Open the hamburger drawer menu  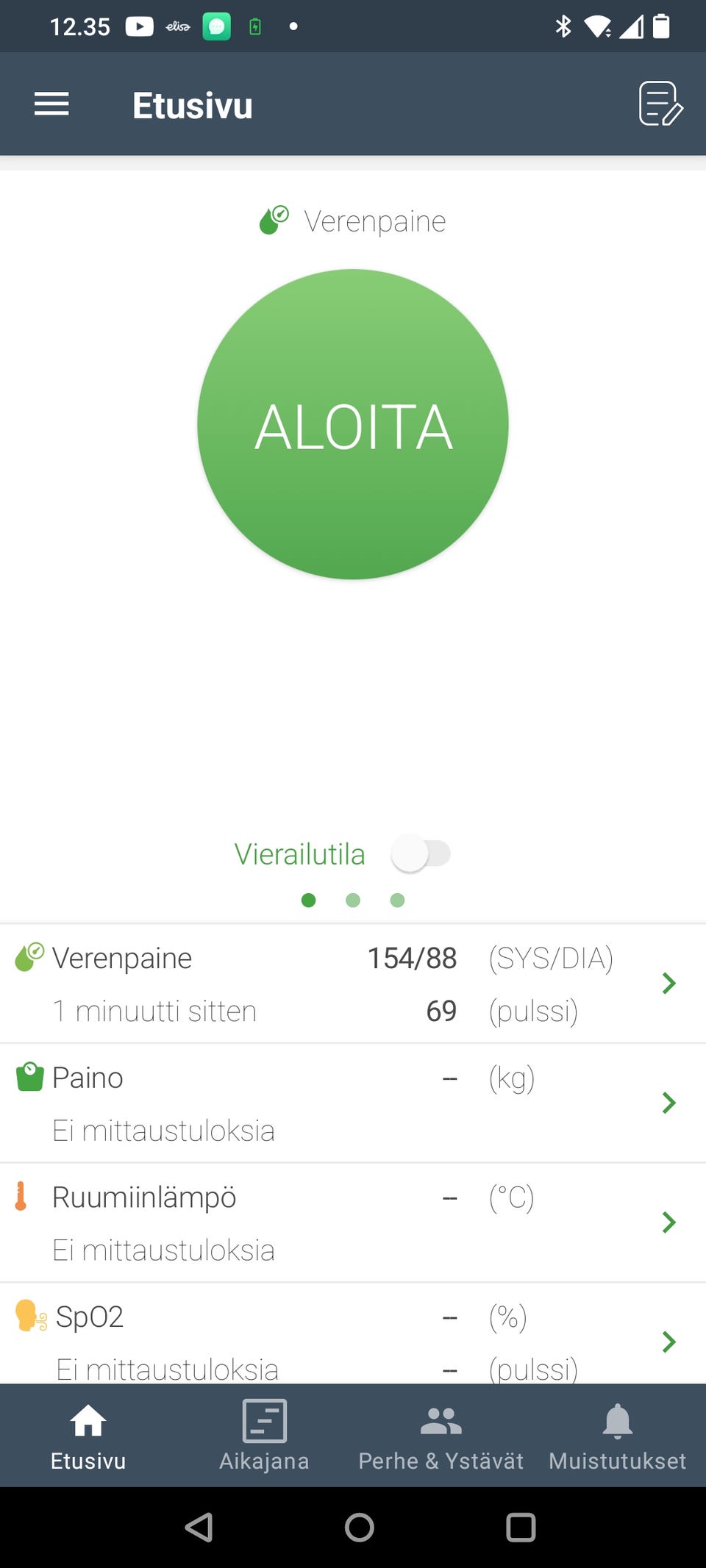tap(51, 104)
